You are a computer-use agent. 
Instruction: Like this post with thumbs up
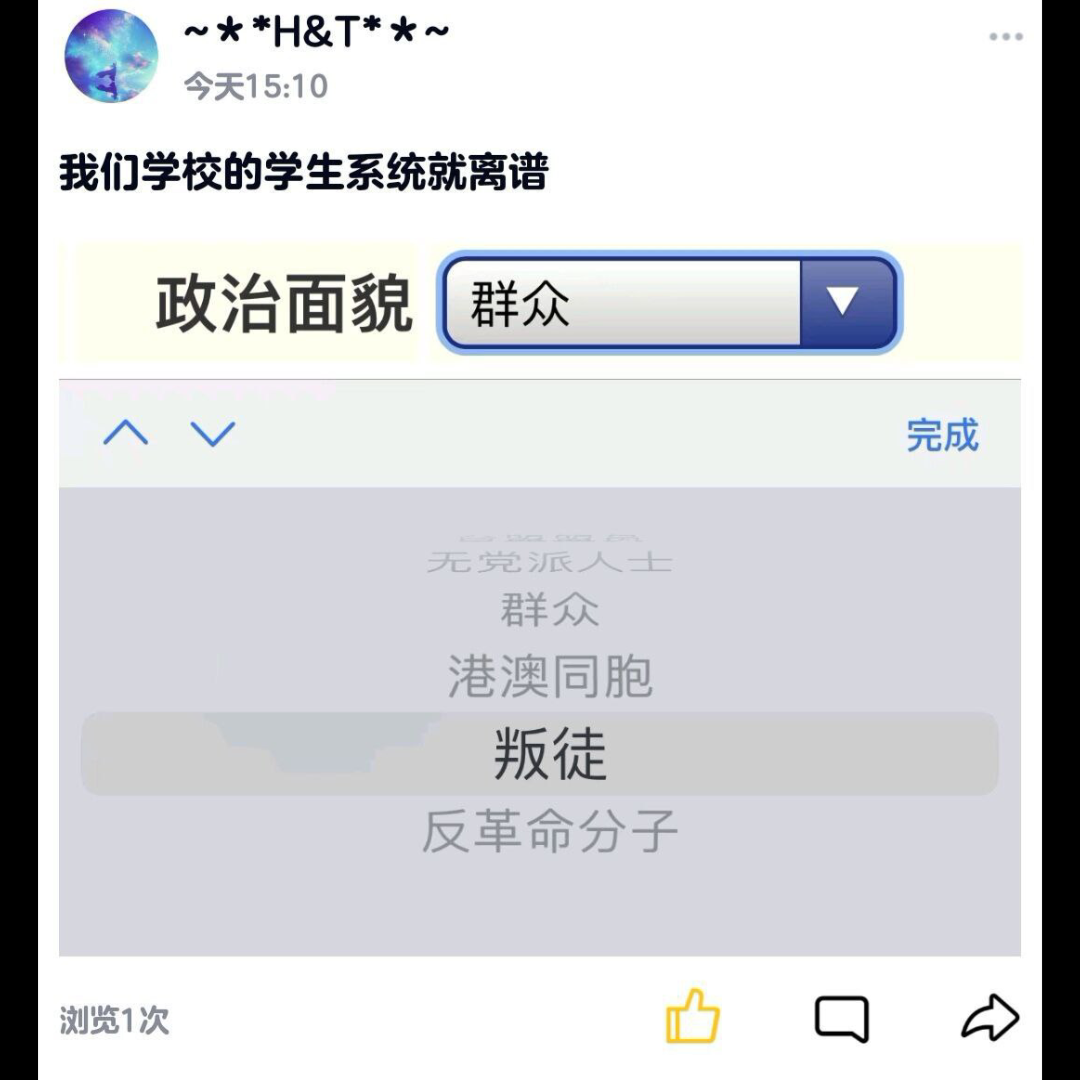click(x=693, y=1017)
